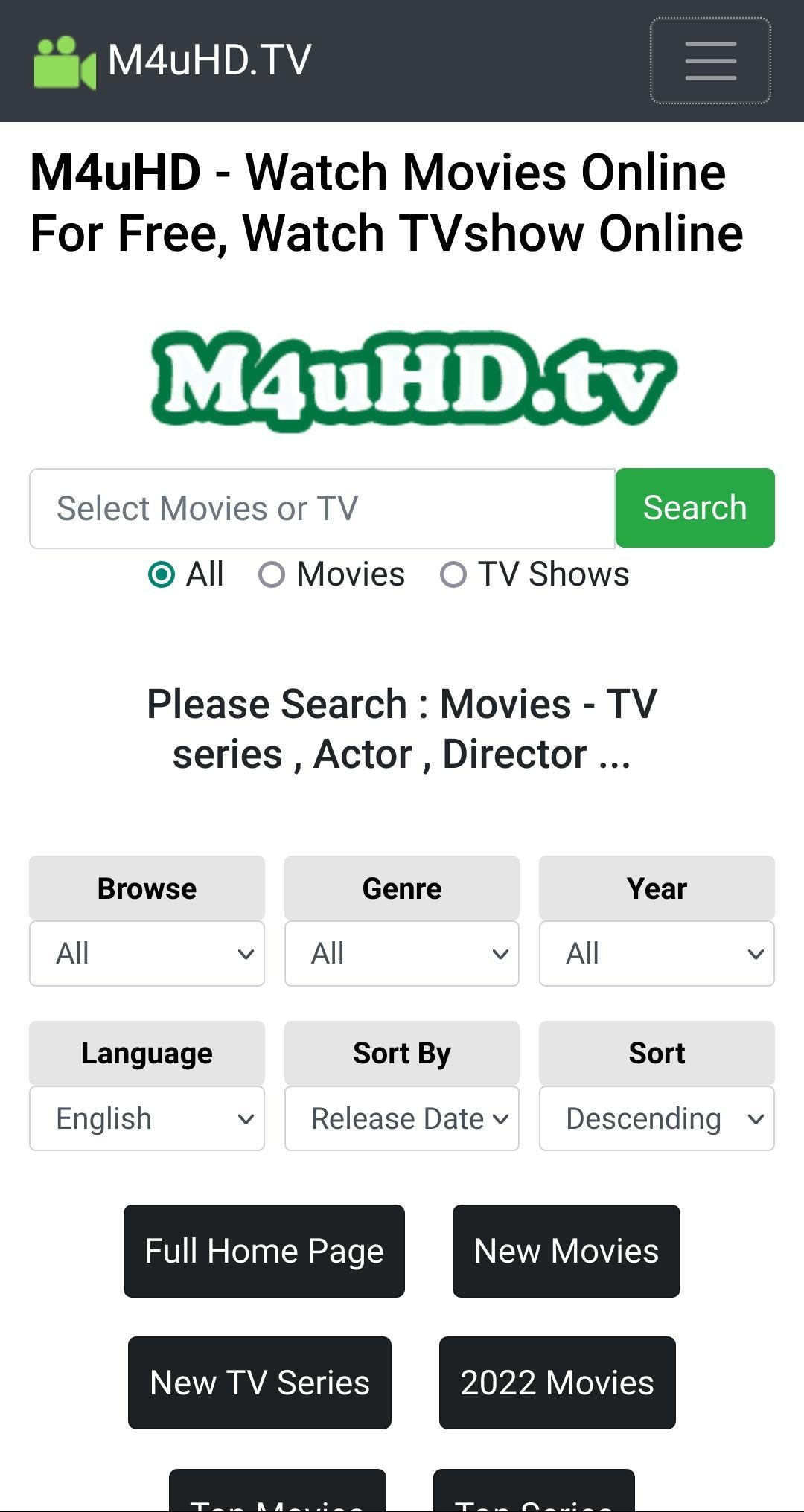The height and width of the screenshot is (1512, 804).
Task: Switch the Sort order dropdown from Descending
Action: pos(657,1118)
